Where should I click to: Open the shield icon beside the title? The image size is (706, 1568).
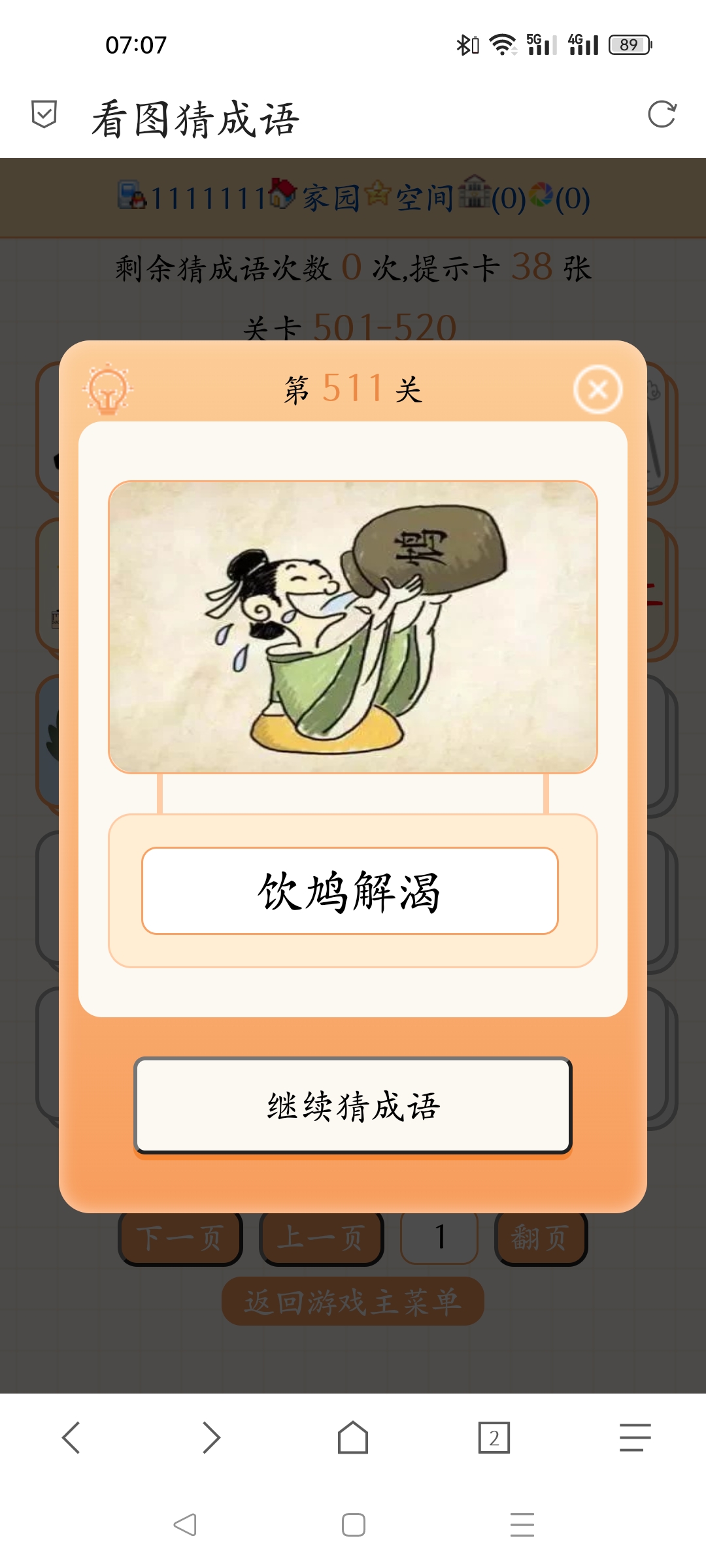coord(44,115)
